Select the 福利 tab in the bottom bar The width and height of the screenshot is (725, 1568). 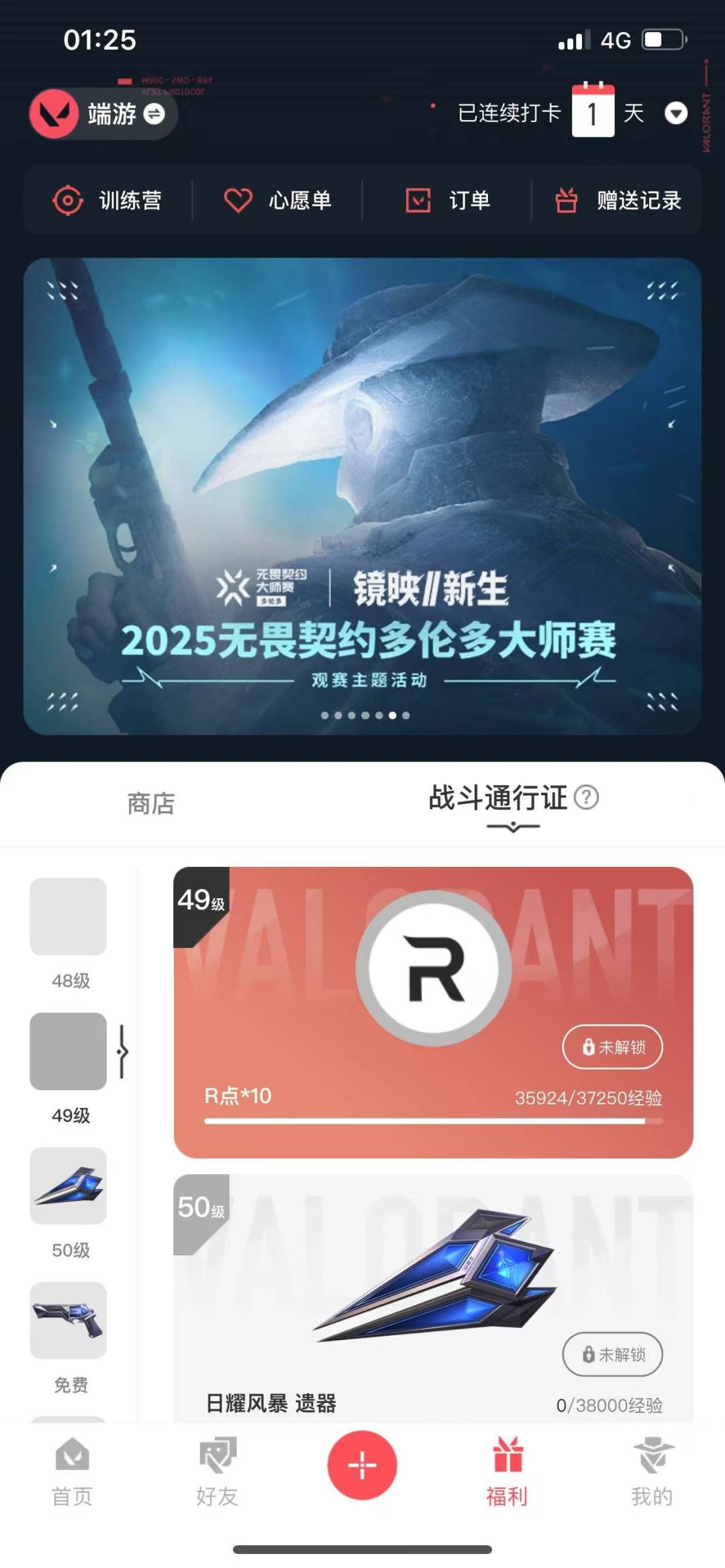[x=507, y=1472]
